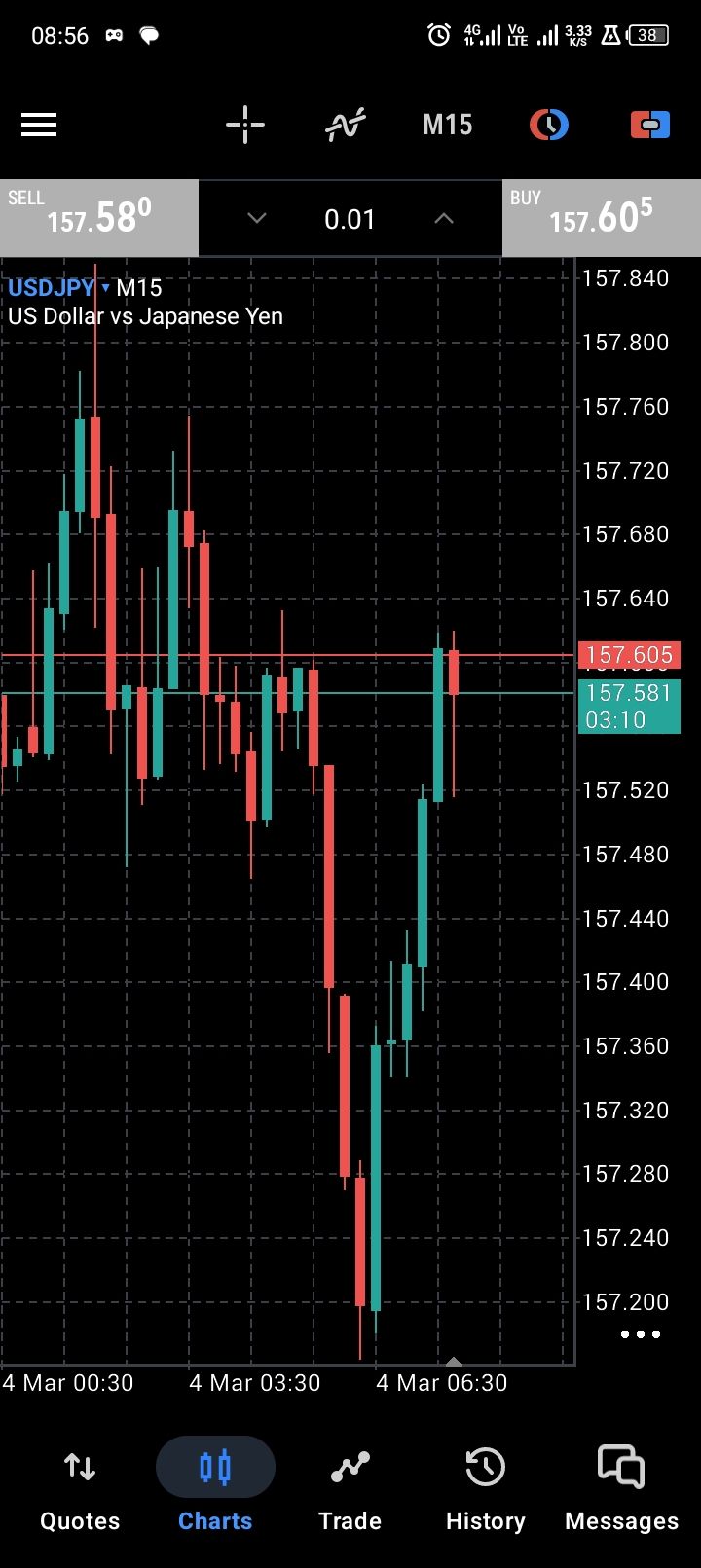Buy USDJPY at 157.605
Screen dimensions: 701x1568
pos(601,217)
